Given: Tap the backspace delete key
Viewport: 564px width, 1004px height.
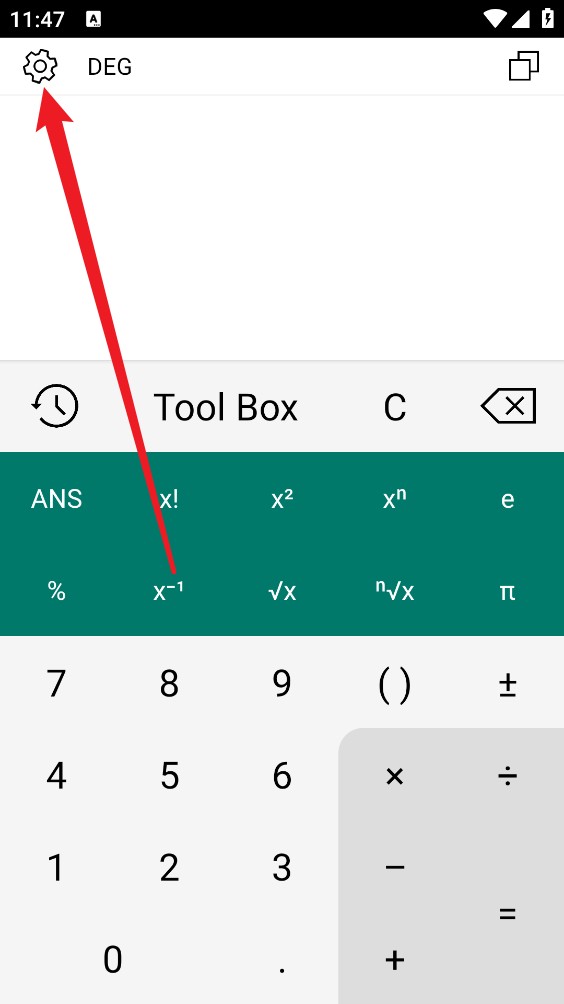Looking at the screenshot, I should (508, 406).
